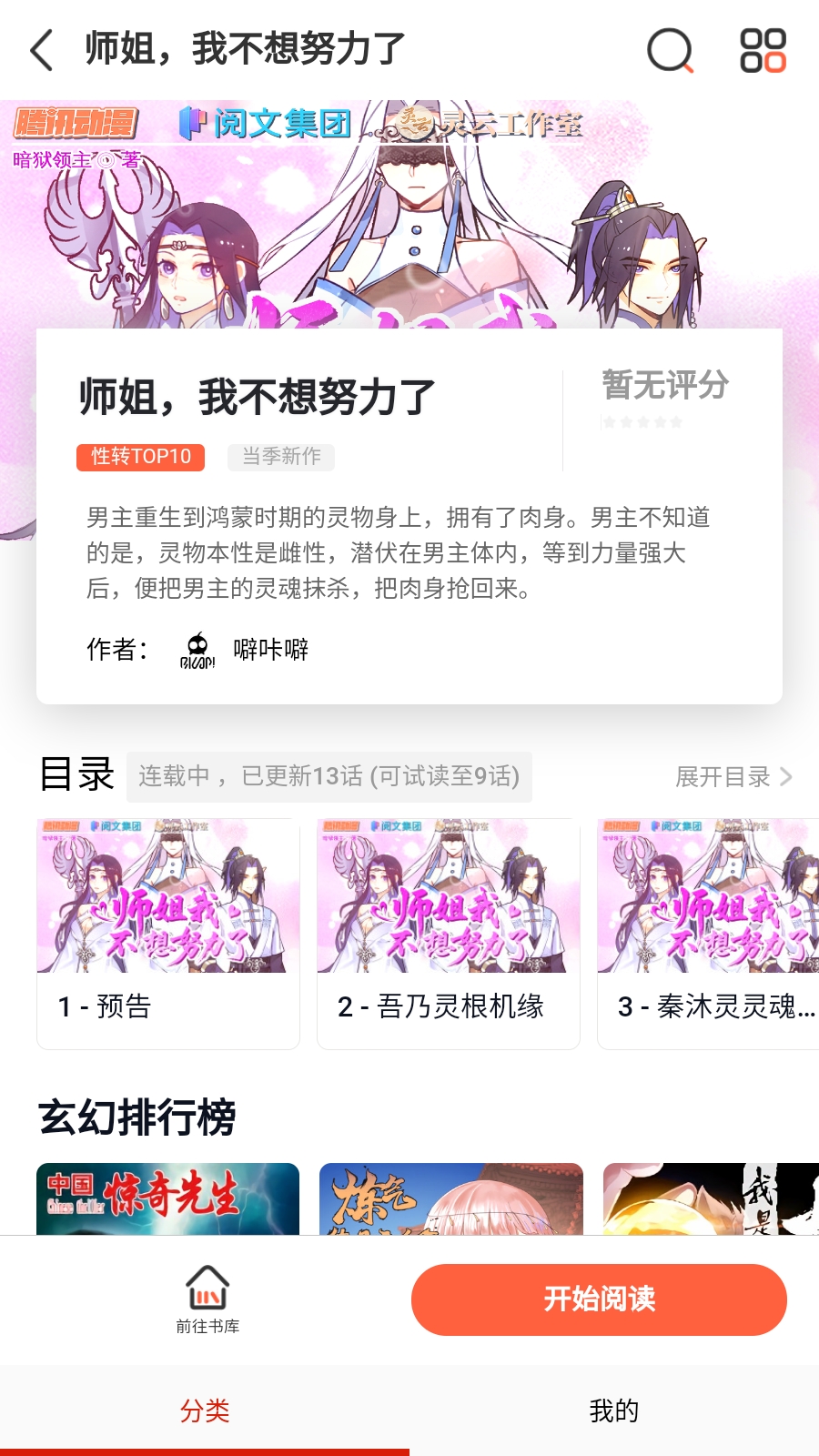
Task: Go back using the top-left arrow
Action: click(42, 49)
